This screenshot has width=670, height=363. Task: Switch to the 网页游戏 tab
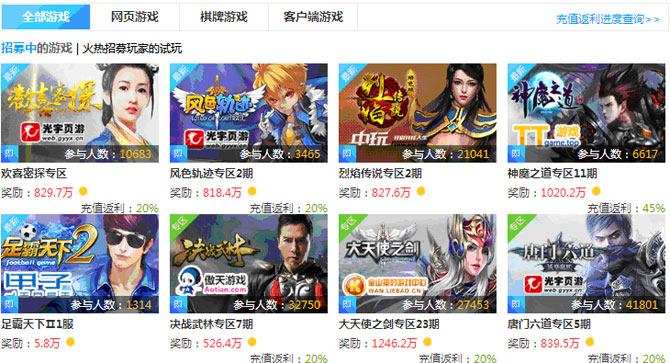pos(135,17)
